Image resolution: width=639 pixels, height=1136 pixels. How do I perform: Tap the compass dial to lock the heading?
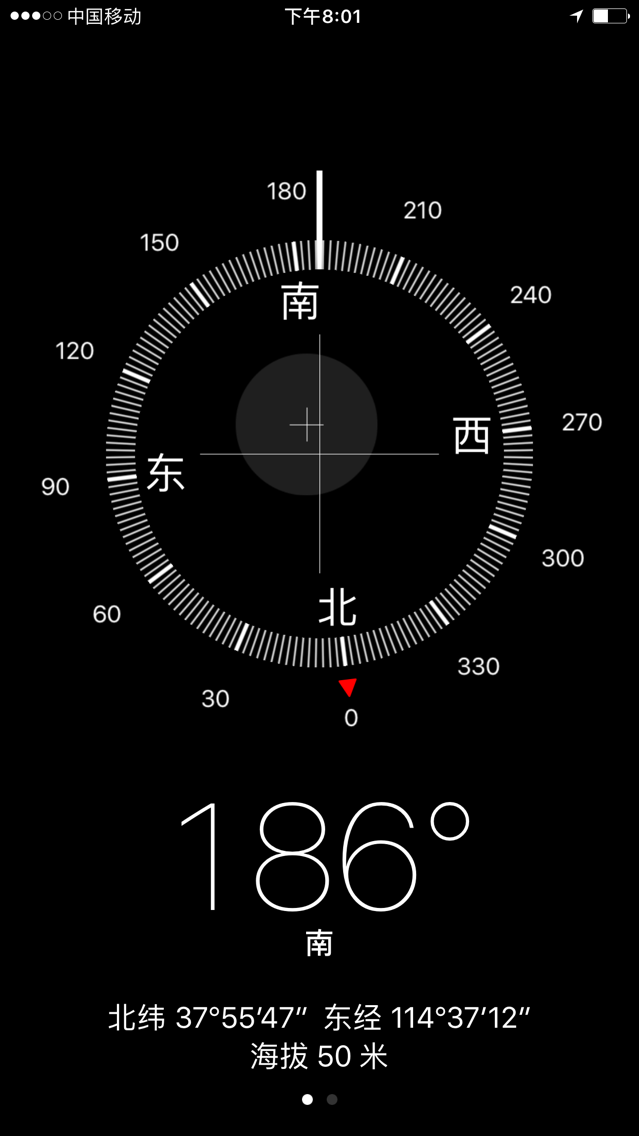(319, 453)
